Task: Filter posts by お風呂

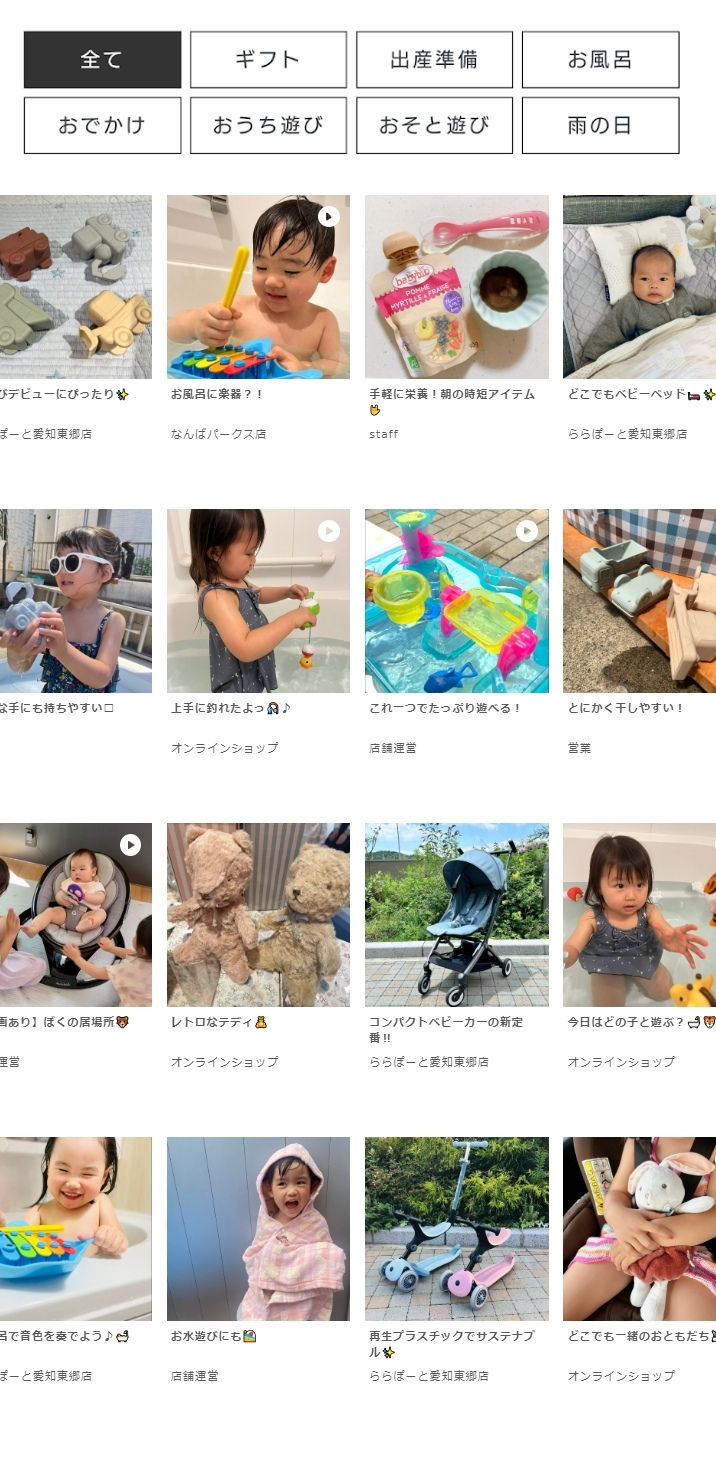Action: point(600,60)
